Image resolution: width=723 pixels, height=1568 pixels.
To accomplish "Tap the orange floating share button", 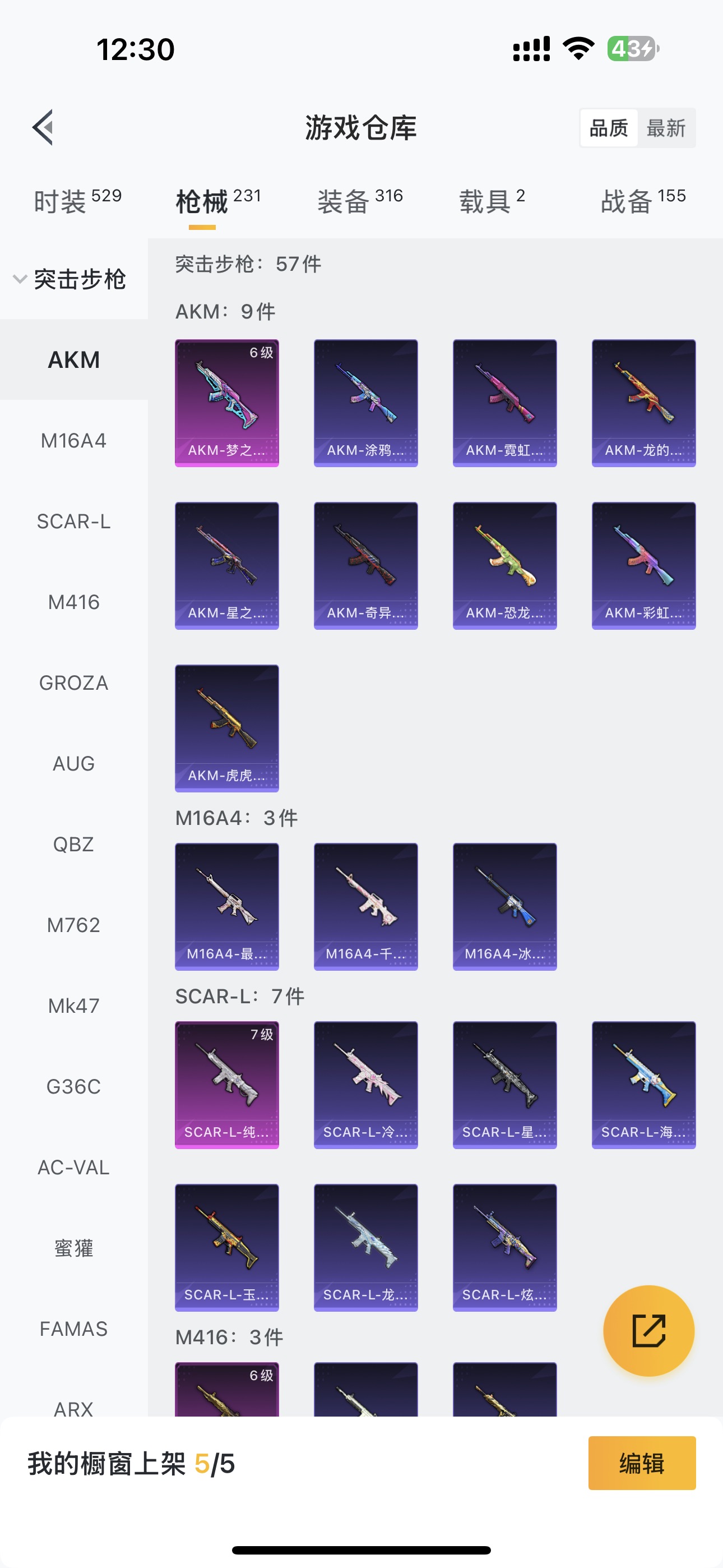I will point(648,1330).
